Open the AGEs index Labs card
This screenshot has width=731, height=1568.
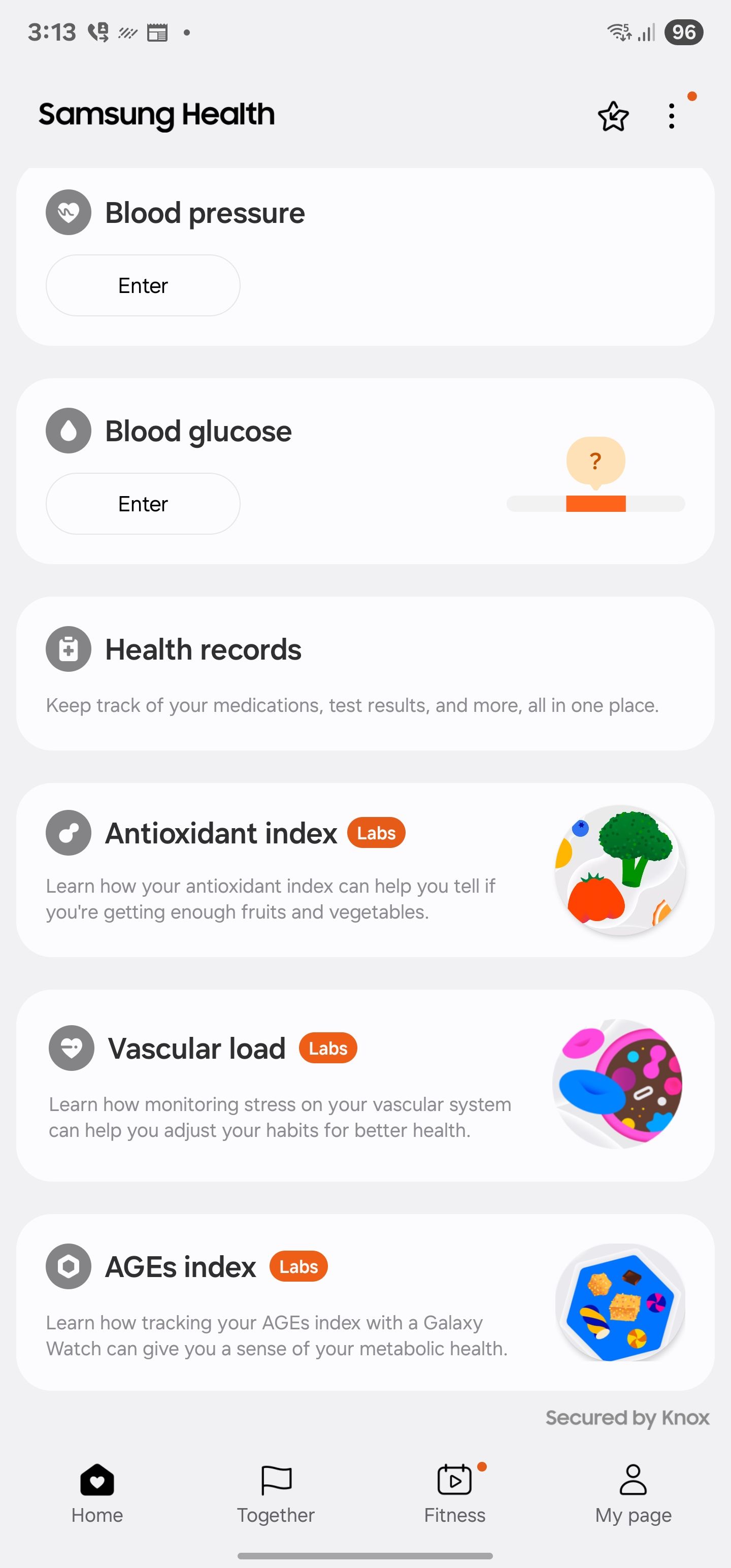(x=365, y=1302)
